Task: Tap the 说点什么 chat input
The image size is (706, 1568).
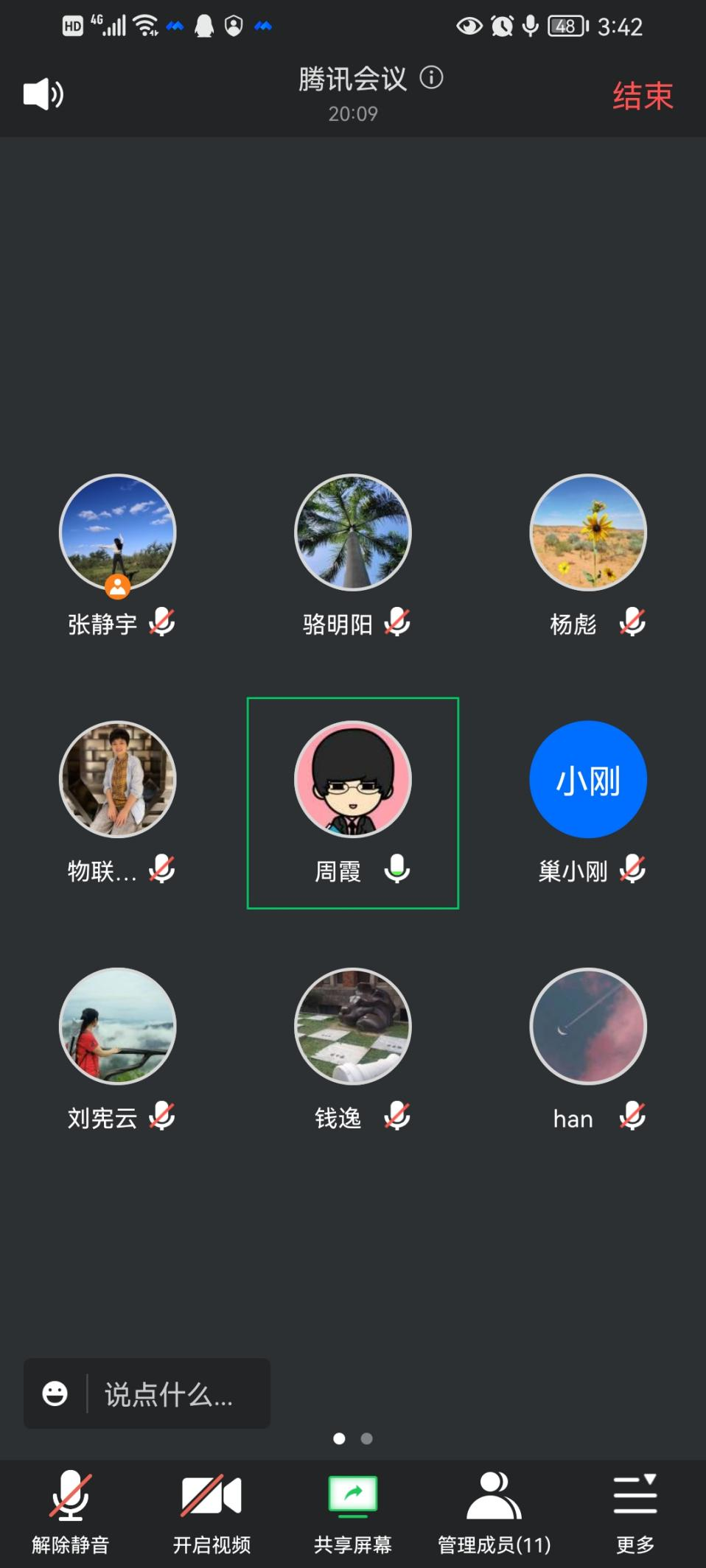Action: pyautogui.click(x=169, y=1394)
